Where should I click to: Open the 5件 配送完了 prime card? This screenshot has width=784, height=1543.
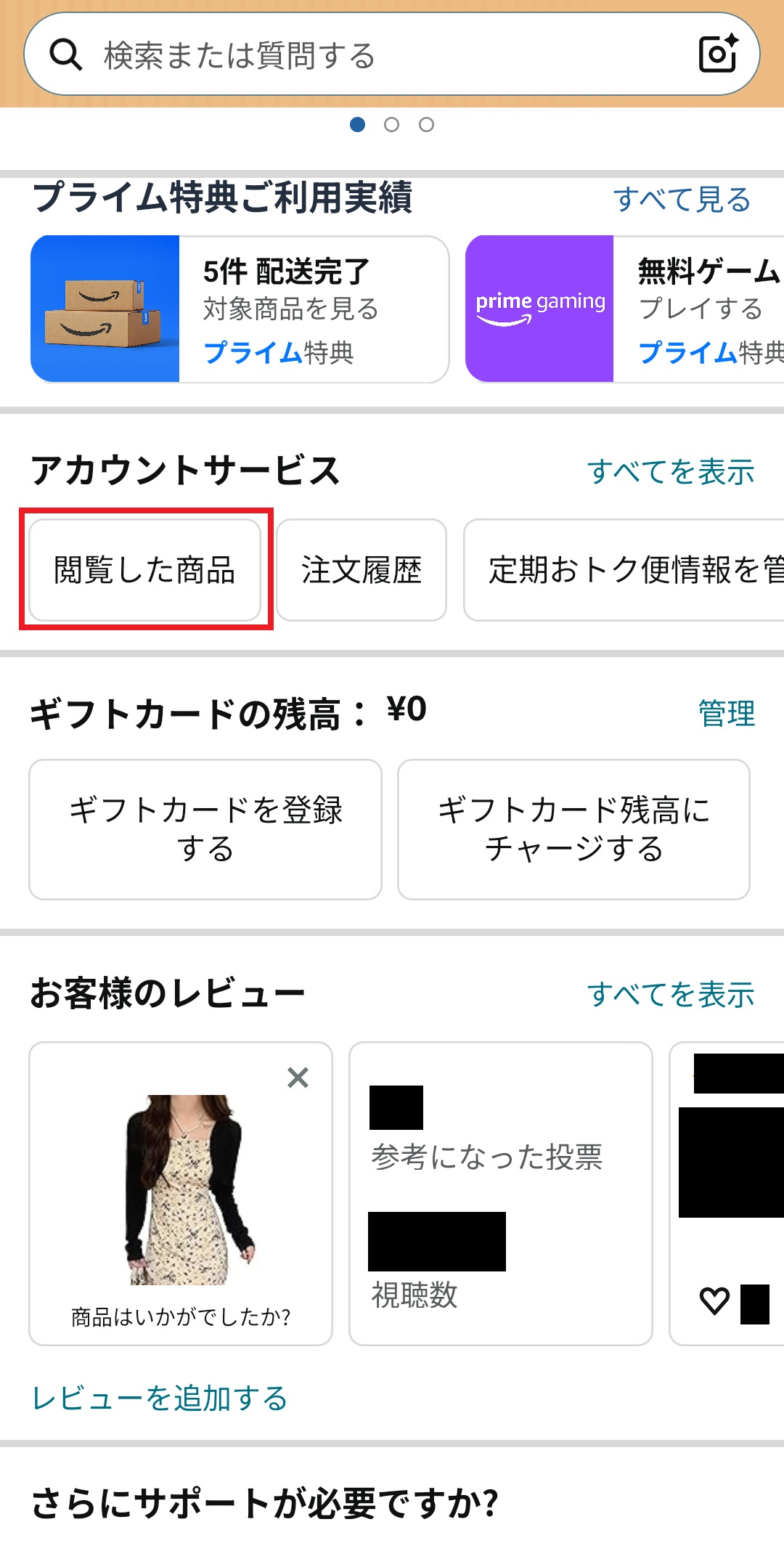click(x=240, y=309)
